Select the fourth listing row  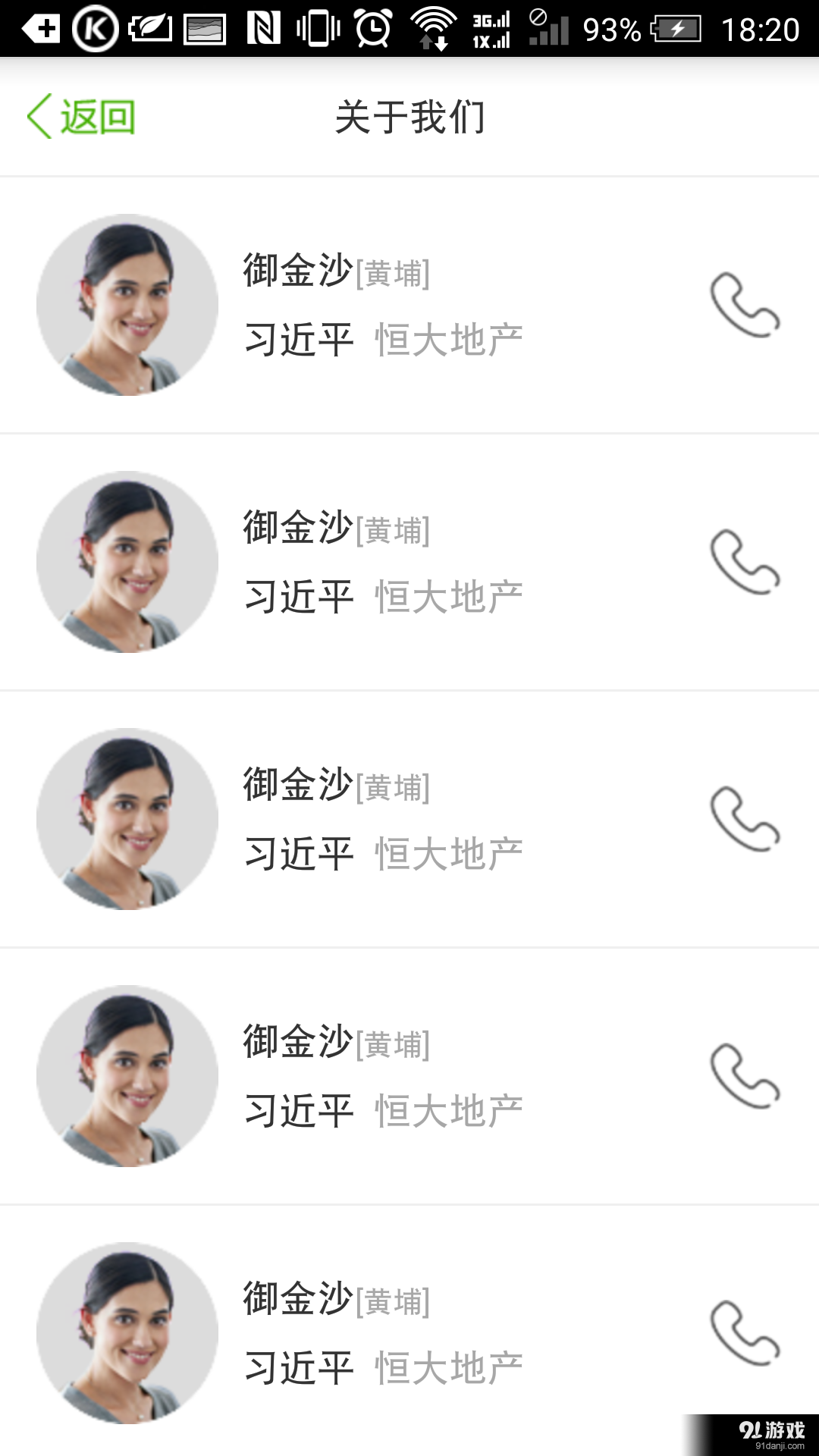(x=409, y=1078)
